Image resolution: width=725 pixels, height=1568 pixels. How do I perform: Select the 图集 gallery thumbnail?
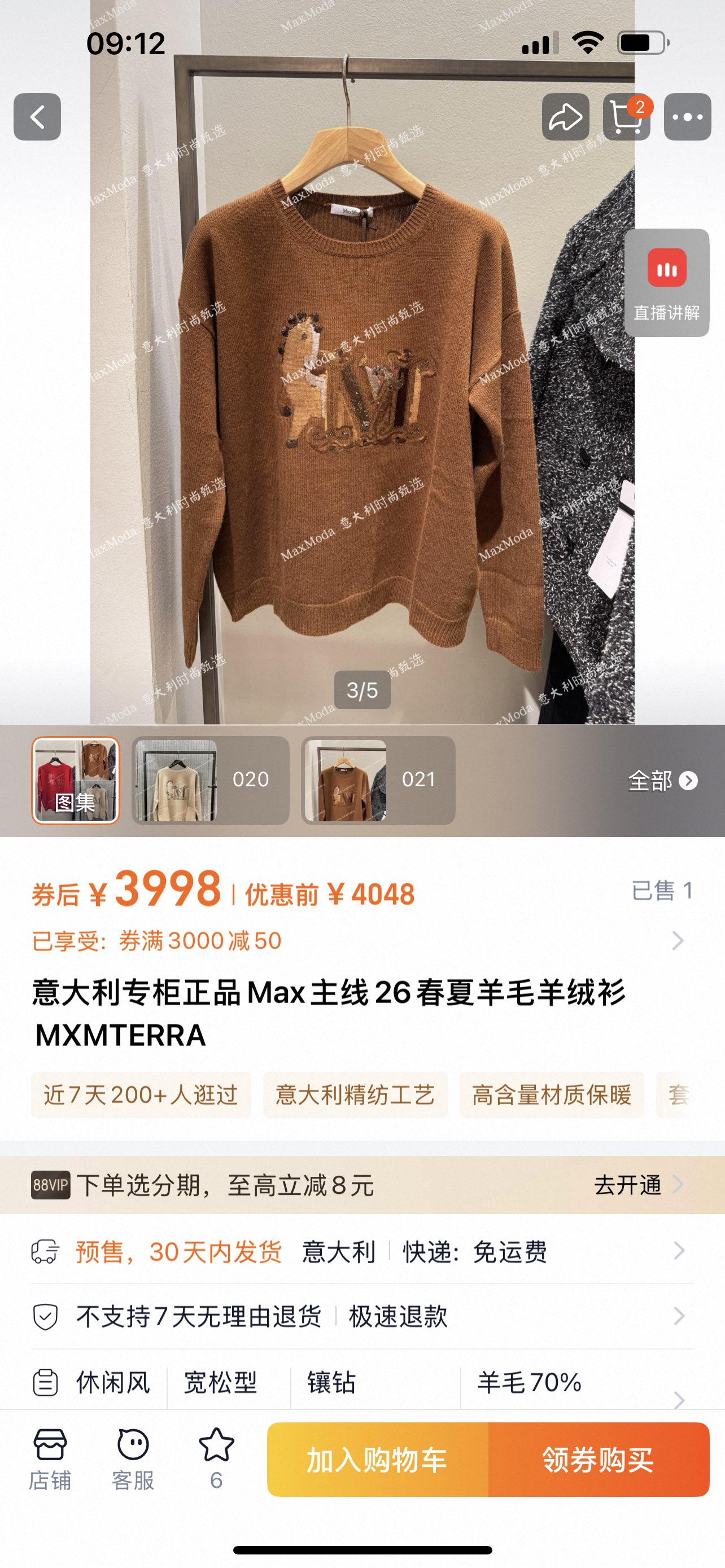tap(76, 781)
